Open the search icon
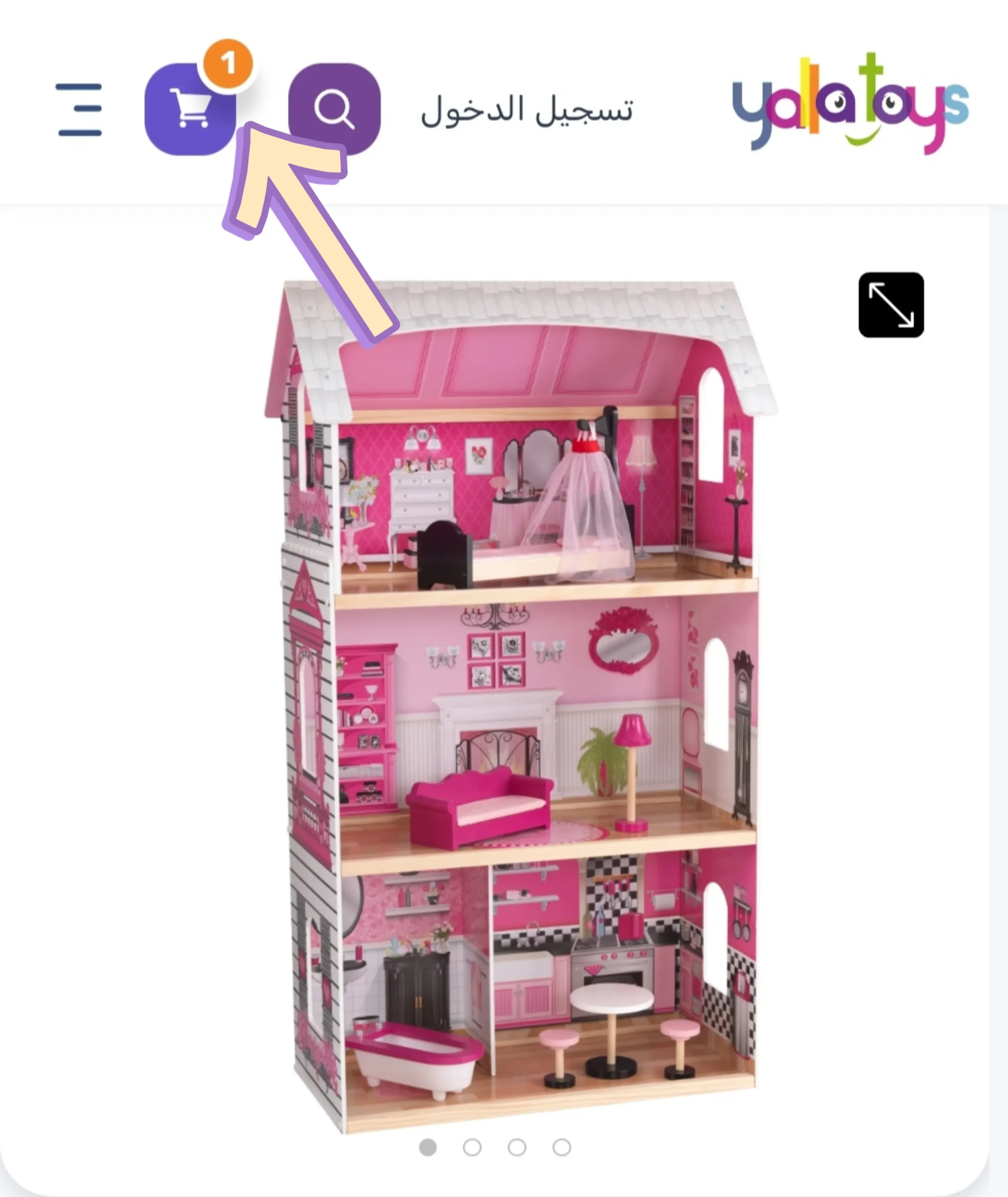Viewport: 1008px width, 1197px height. [334, 108]
